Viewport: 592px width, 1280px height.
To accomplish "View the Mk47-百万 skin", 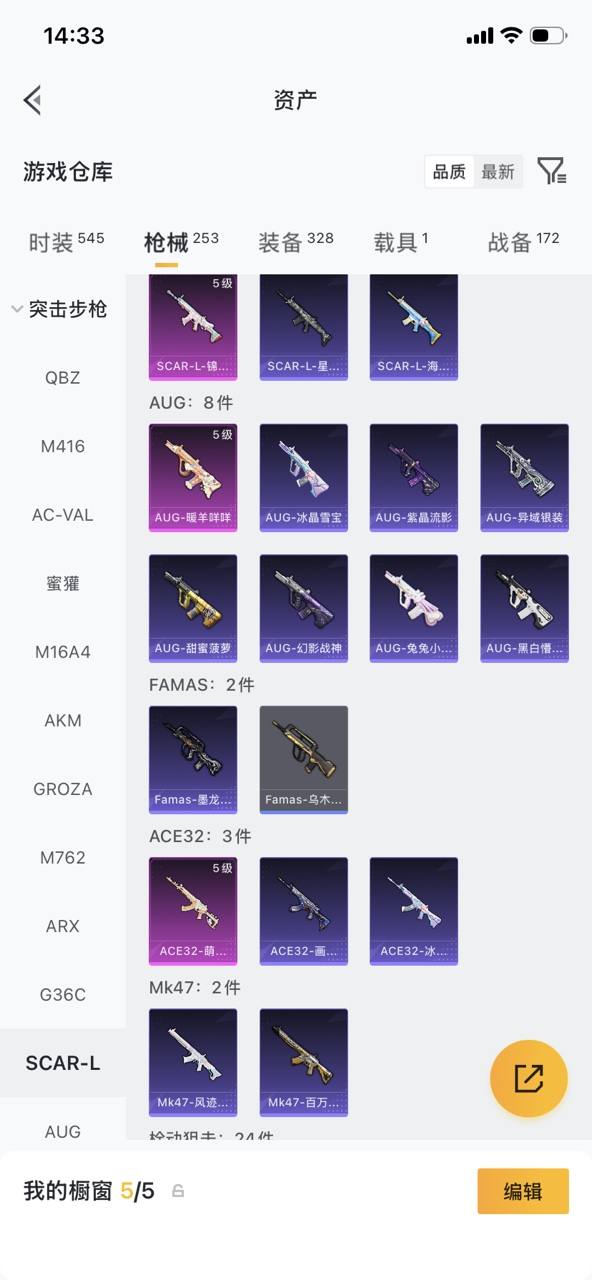I will tap(304, 1062).
